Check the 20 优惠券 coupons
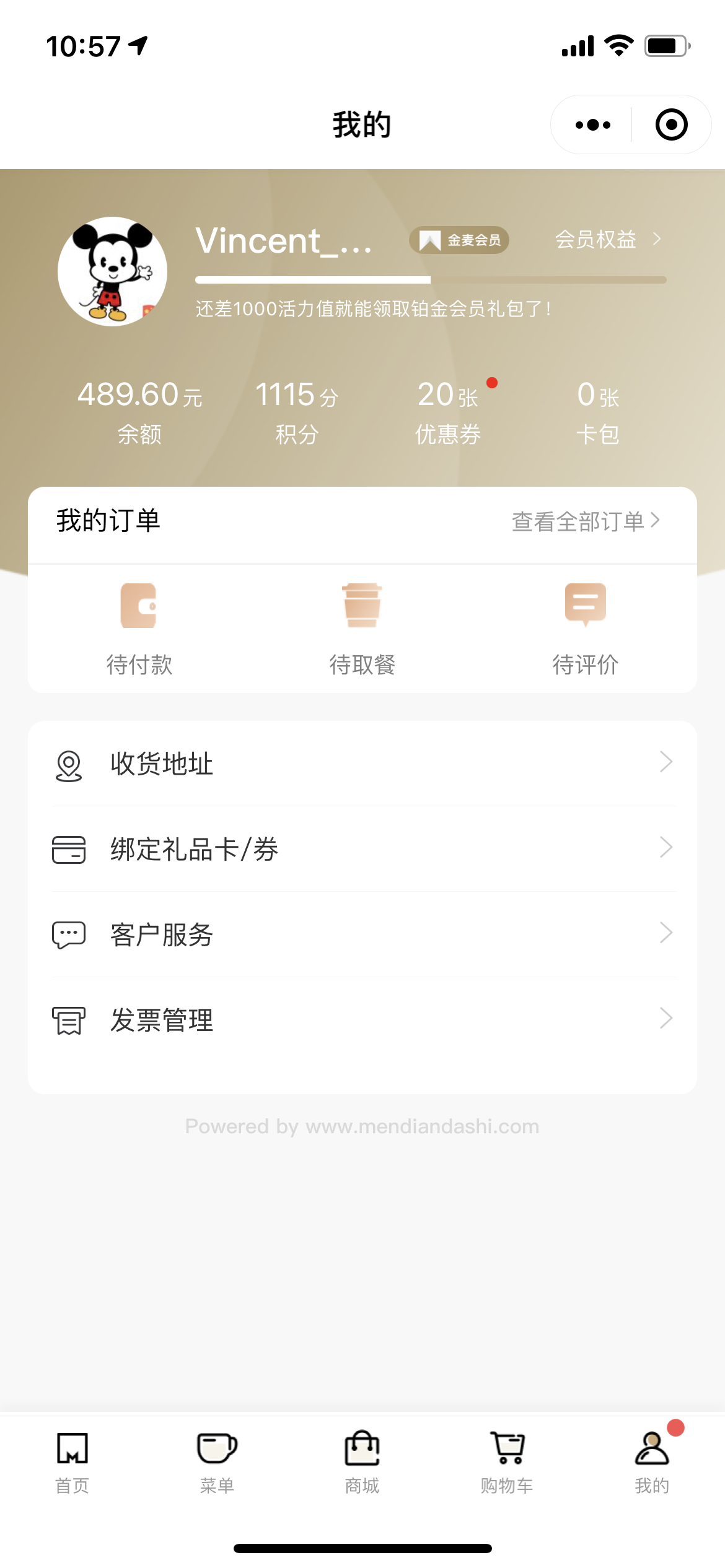Image resolution: width=725 pixels, height=1568 pixels. point(447,411)
